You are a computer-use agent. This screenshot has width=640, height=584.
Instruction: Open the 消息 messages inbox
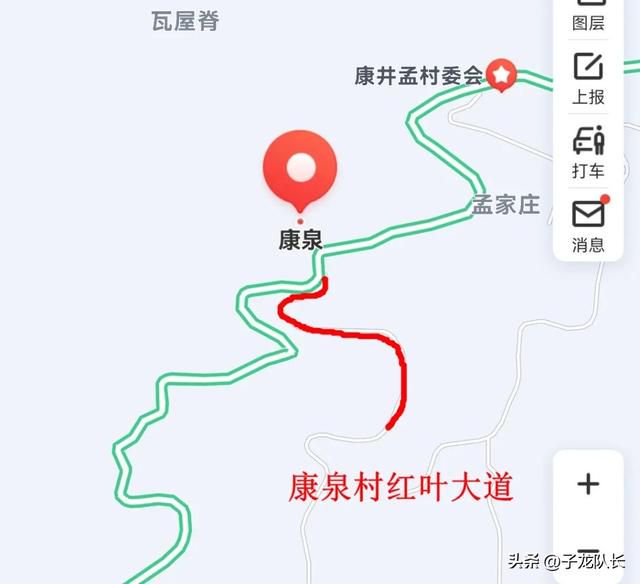(x=588, y=225)
